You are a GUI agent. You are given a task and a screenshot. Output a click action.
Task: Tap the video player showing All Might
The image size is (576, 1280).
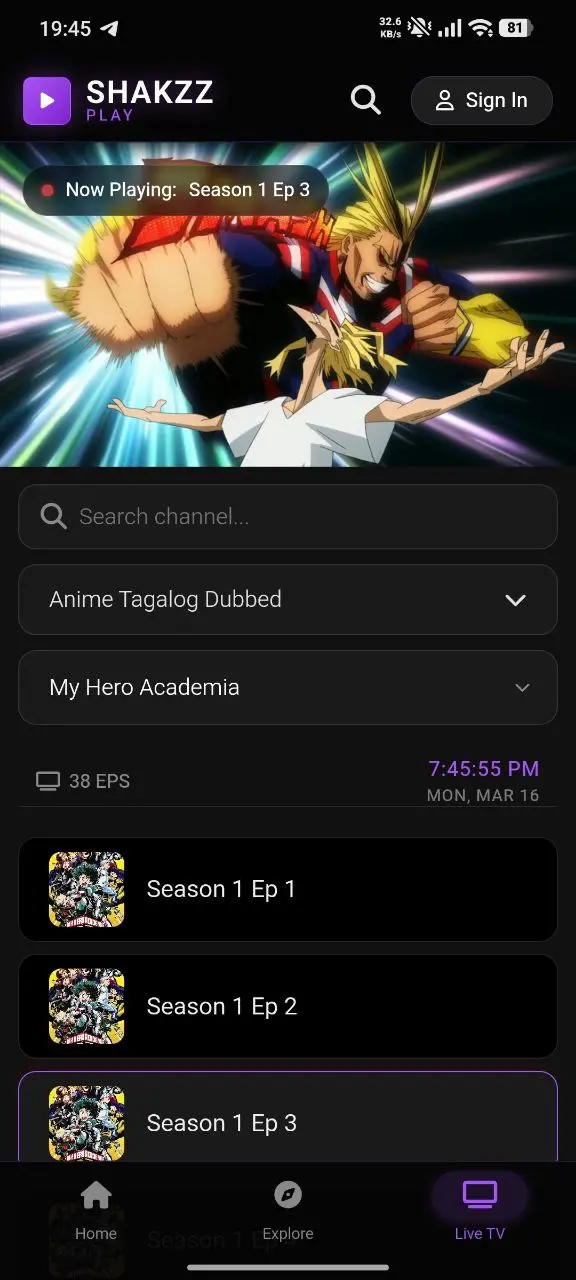(288, 304)
